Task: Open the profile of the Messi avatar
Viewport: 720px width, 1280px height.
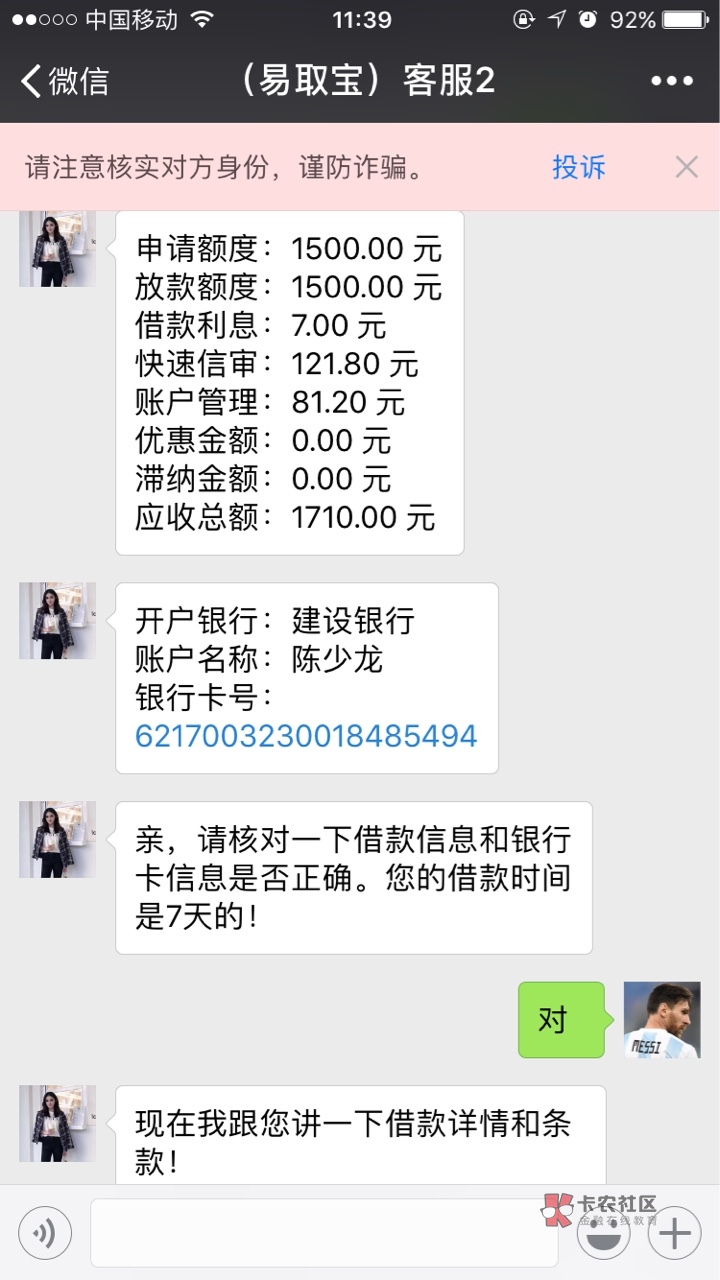Action: 662,1019
